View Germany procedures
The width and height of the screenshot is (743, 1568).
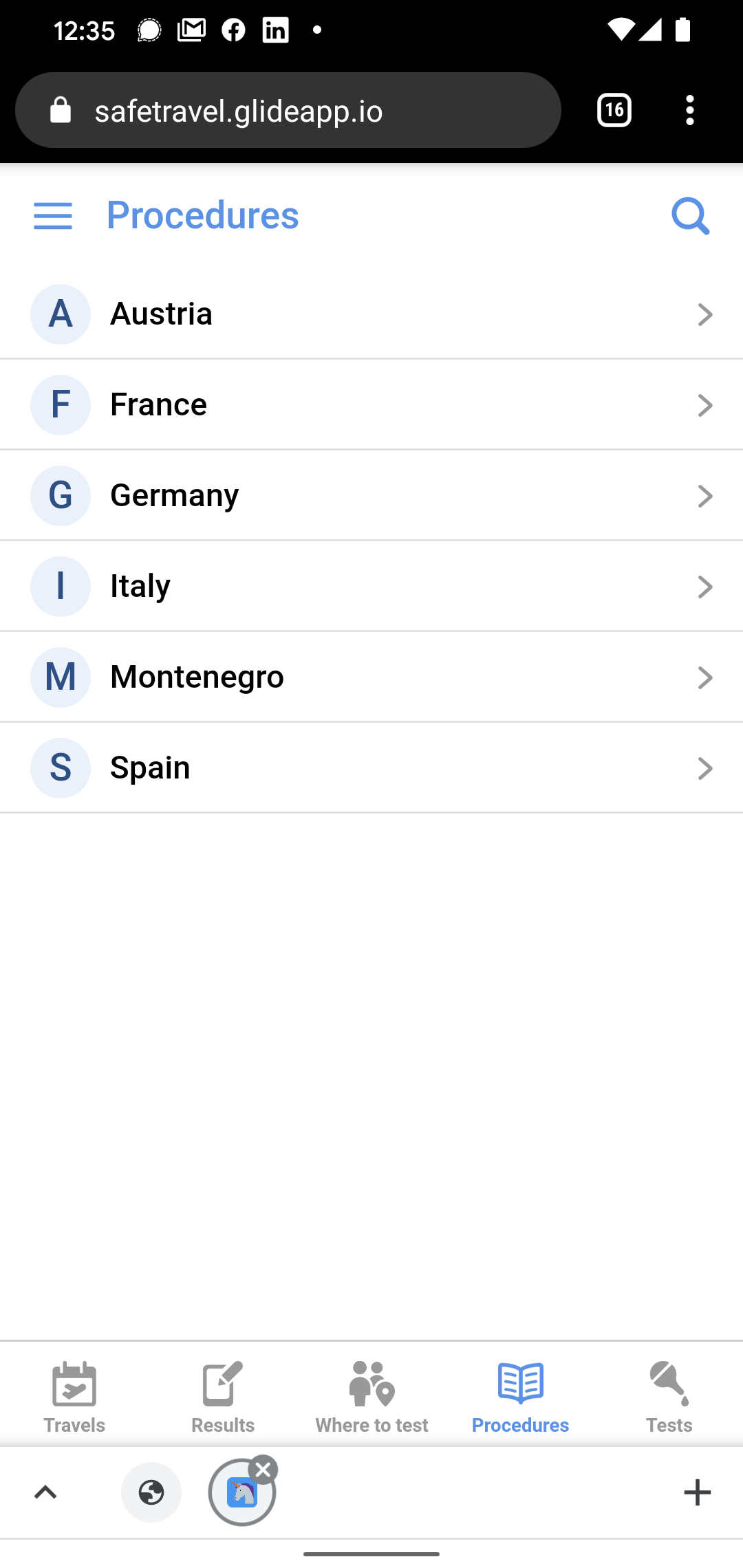pyautogui.click(x=371, y=496)
